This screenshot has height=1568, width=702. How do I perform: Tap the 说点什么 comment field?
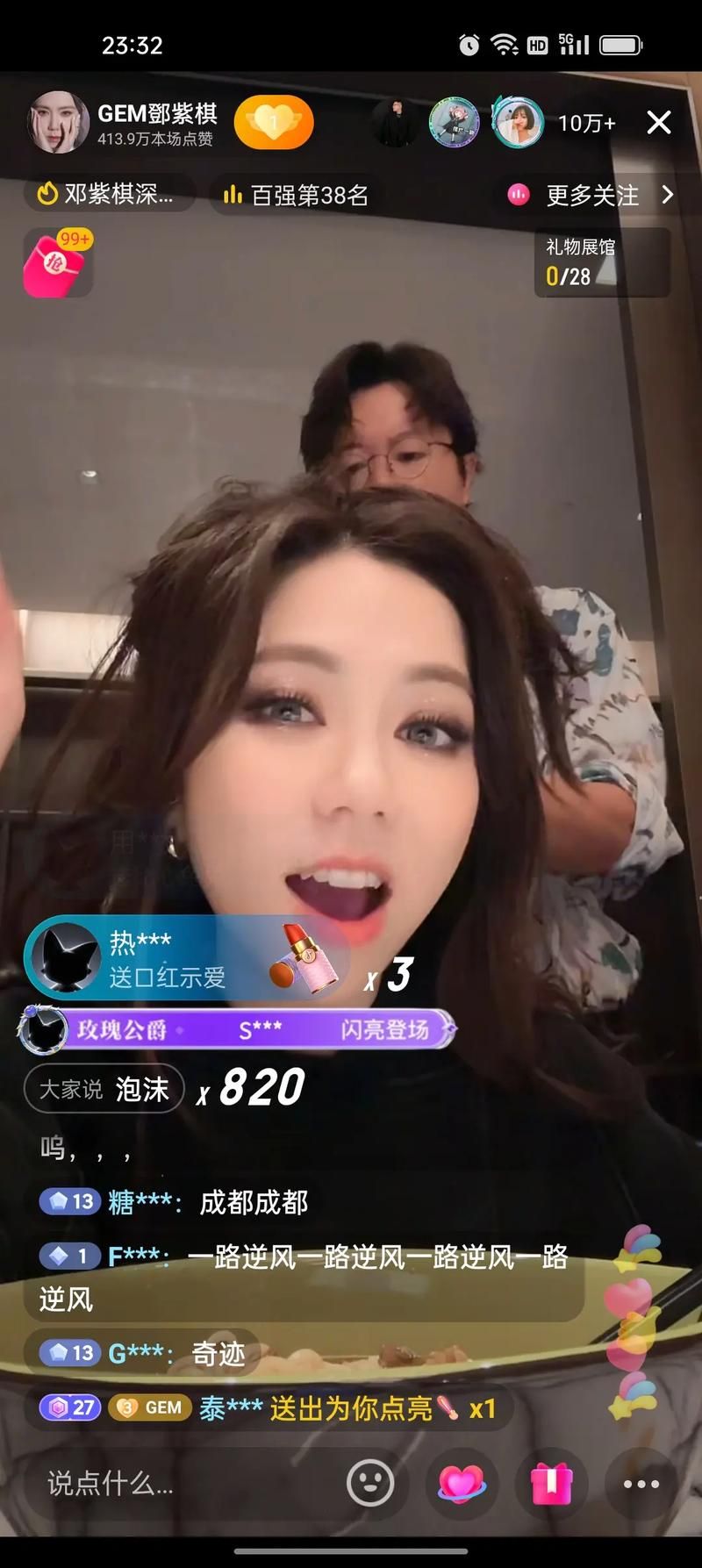click(175, 1484)
